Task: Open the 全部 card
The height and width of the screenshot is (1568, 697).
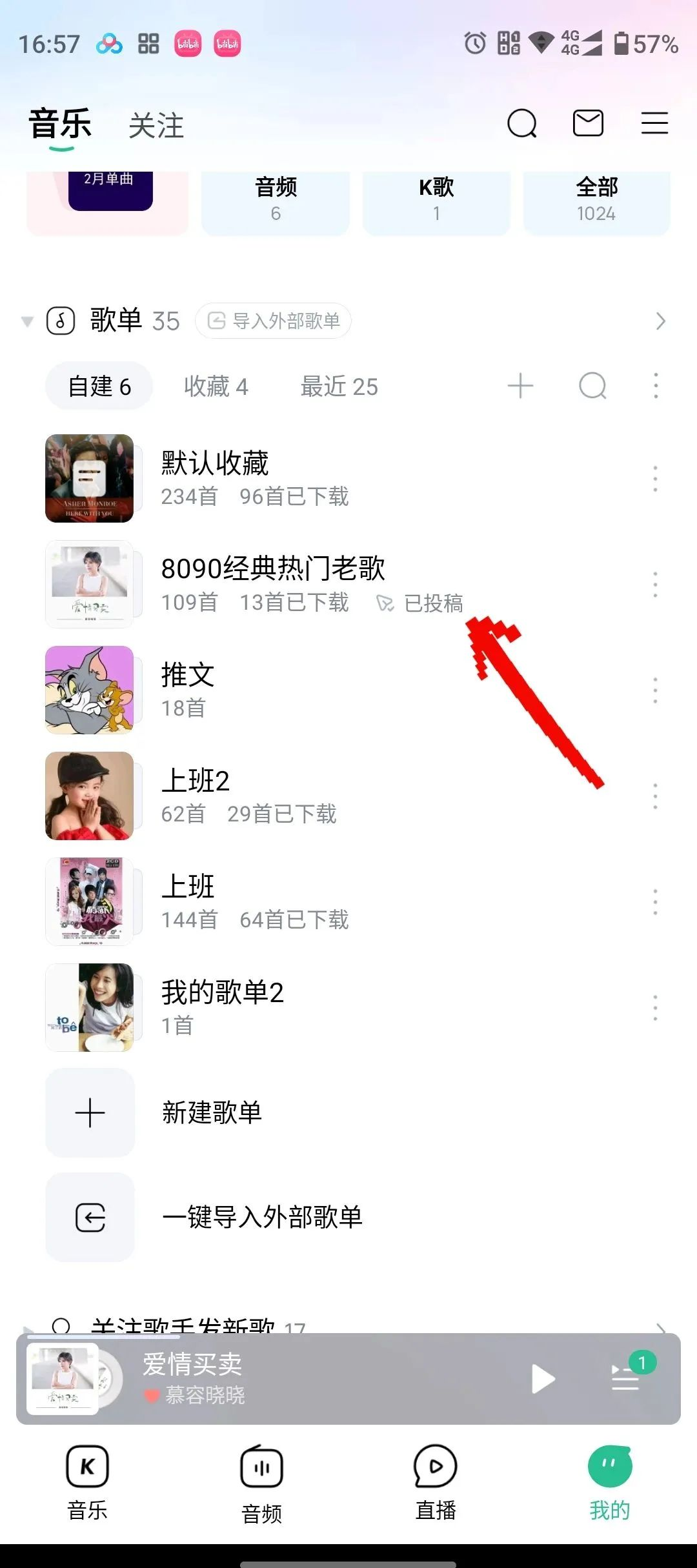Action: [x=596, y=200]
